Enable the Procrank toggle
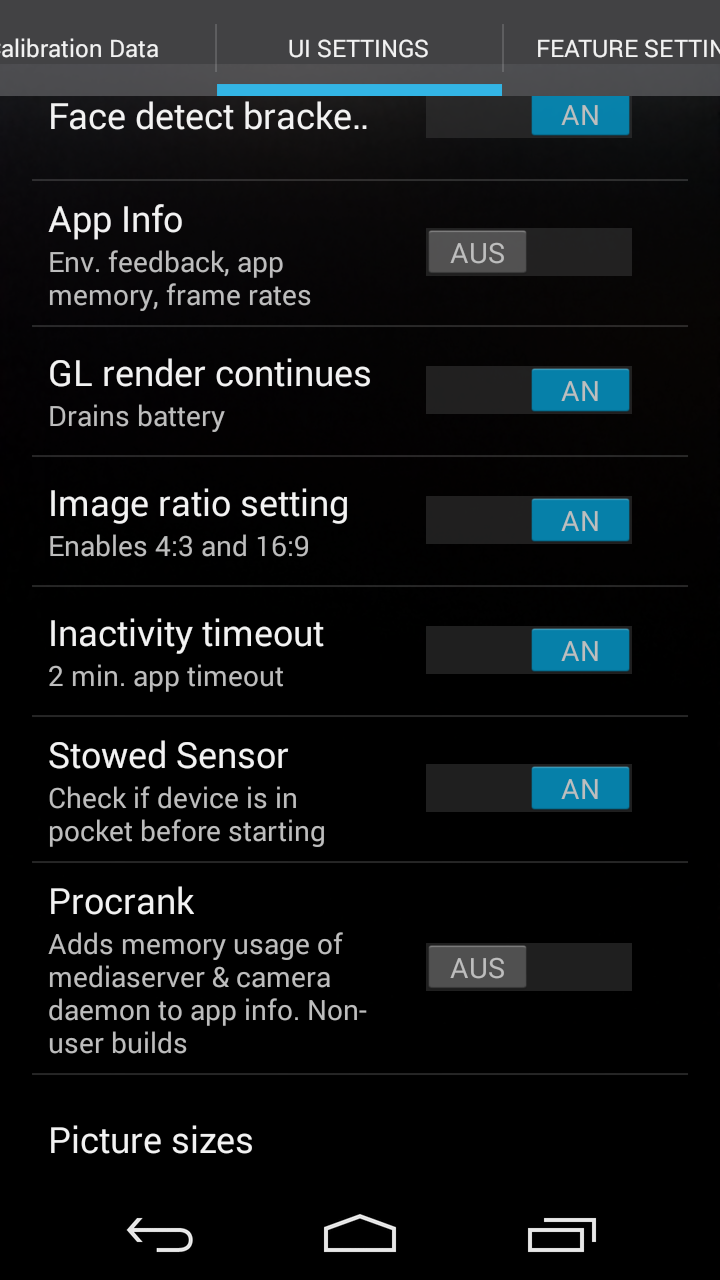Image resolution: width=720 pixels, height=1280 pixels. pyautogui.click(x=529, y=967)
